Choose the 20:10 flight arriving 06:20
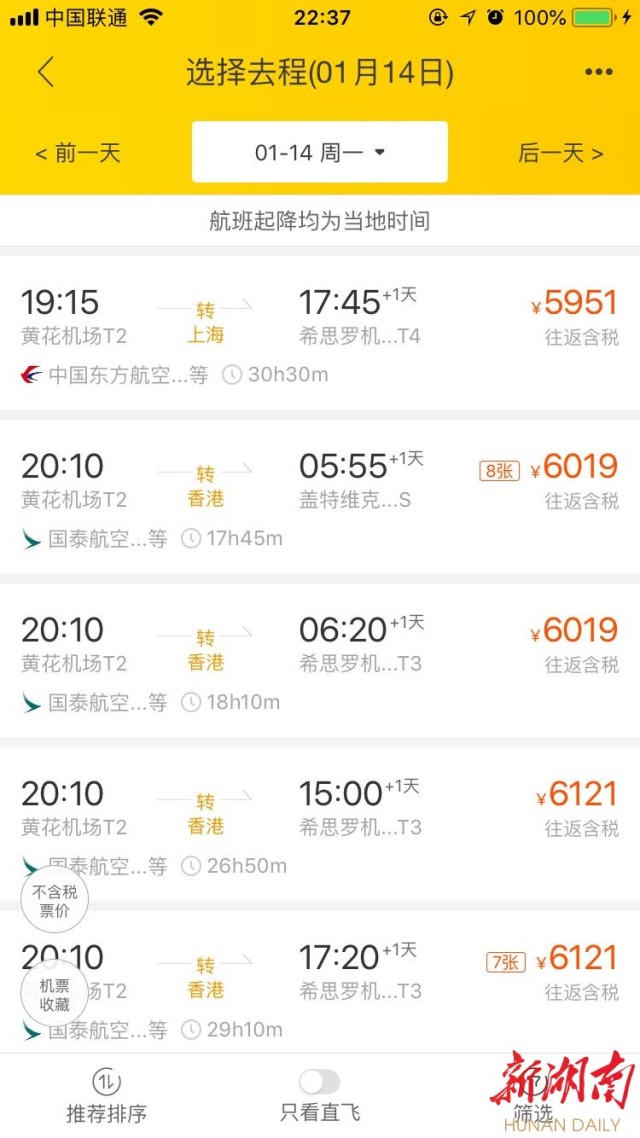 coord(320,660)
